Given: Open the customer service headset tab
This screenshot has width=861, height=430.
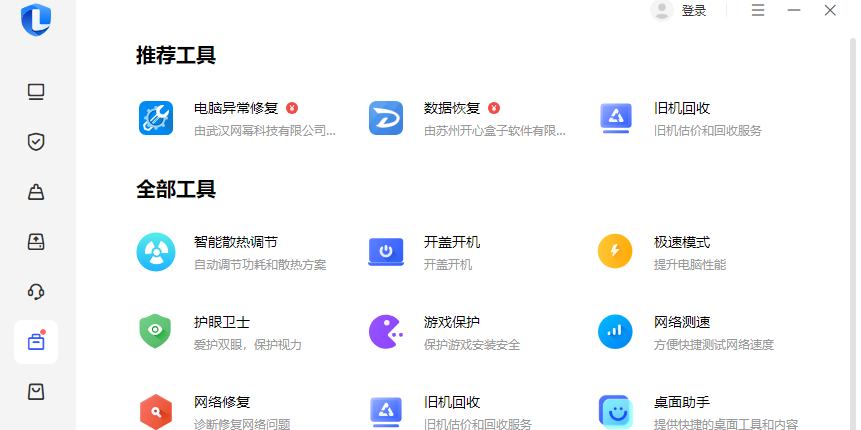Looking at the screenshot, I should point(36,292).
